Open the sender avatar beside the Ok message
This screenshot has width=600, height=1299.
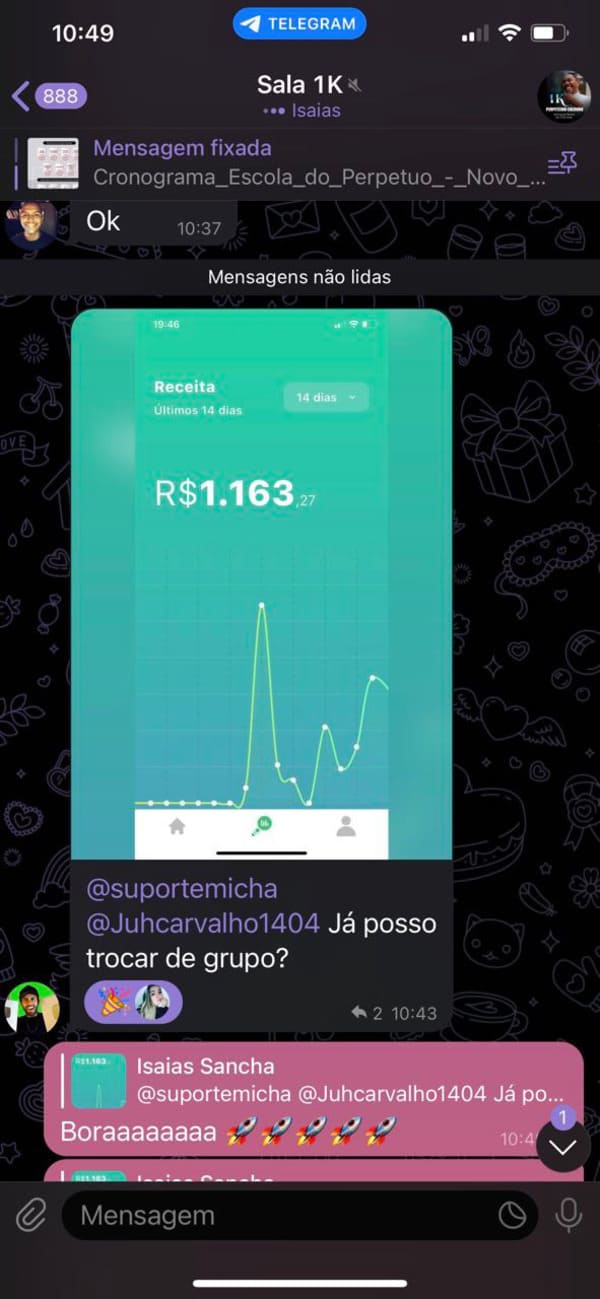coord(32,223)
